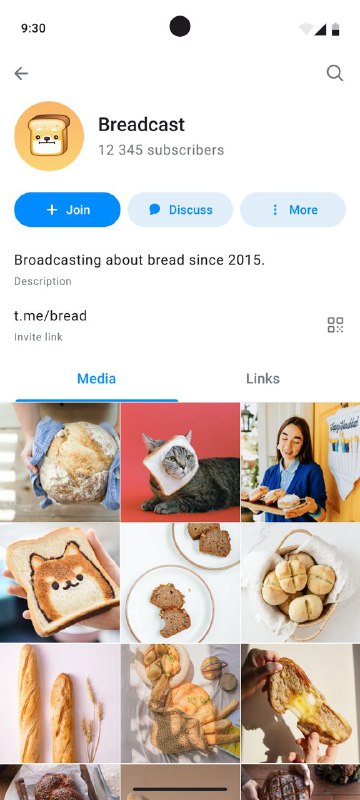This screenshot has height=800, width=360.
Task: Open the Breadcast toast avatar
Action: coord(49,136)
